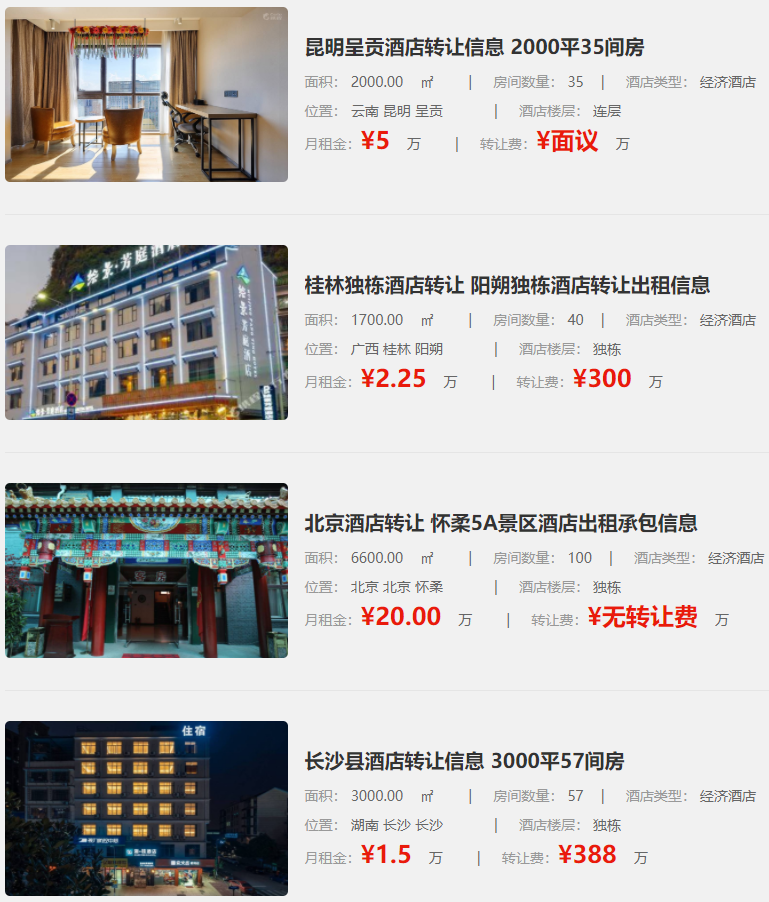The height and width of the screenshot is (902, 769).
Task: Tap the Guilin Yangshuo hotel photo
Action: [x=146, y=332]
